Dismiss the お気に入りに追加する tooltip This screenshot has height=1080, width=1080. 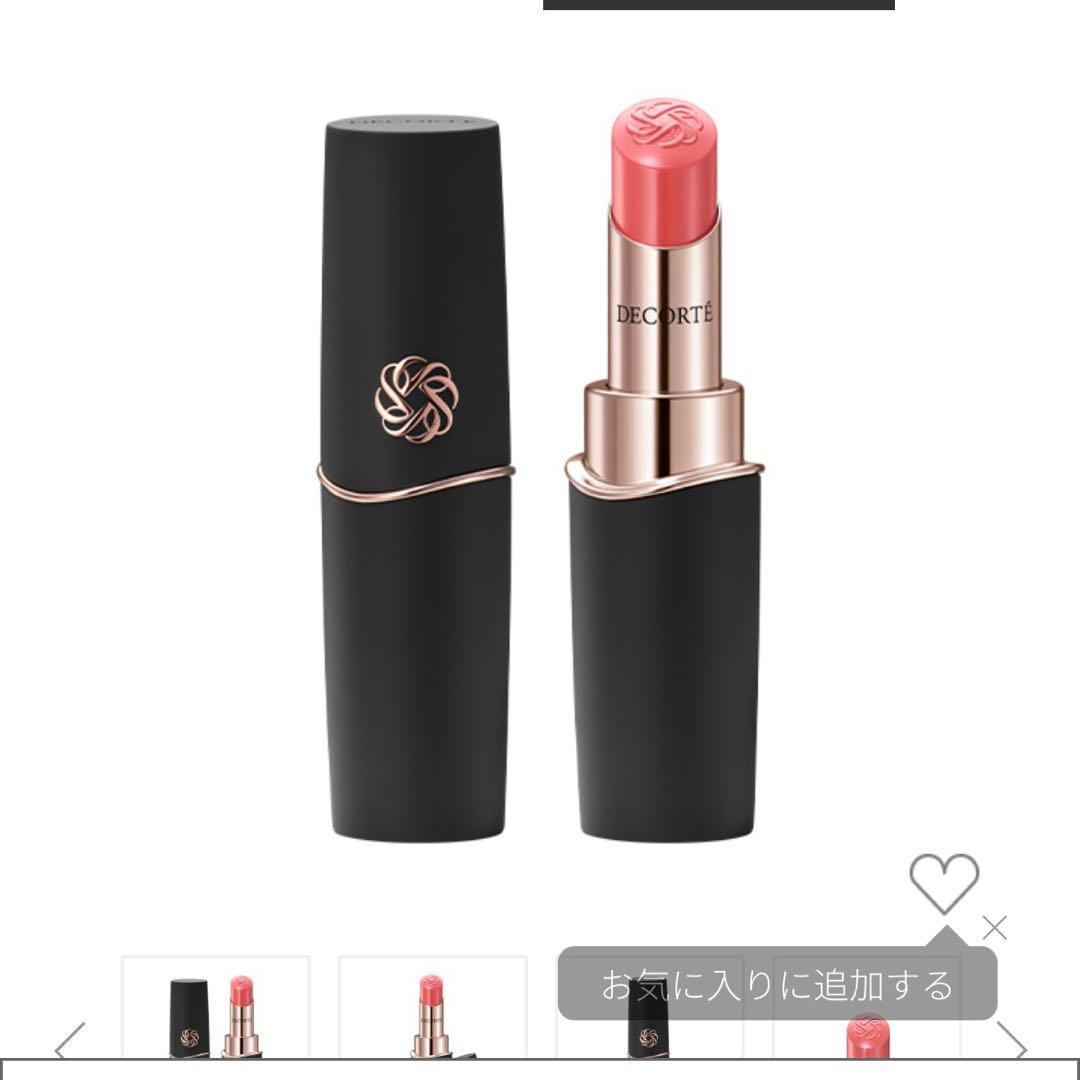point(994,929)
